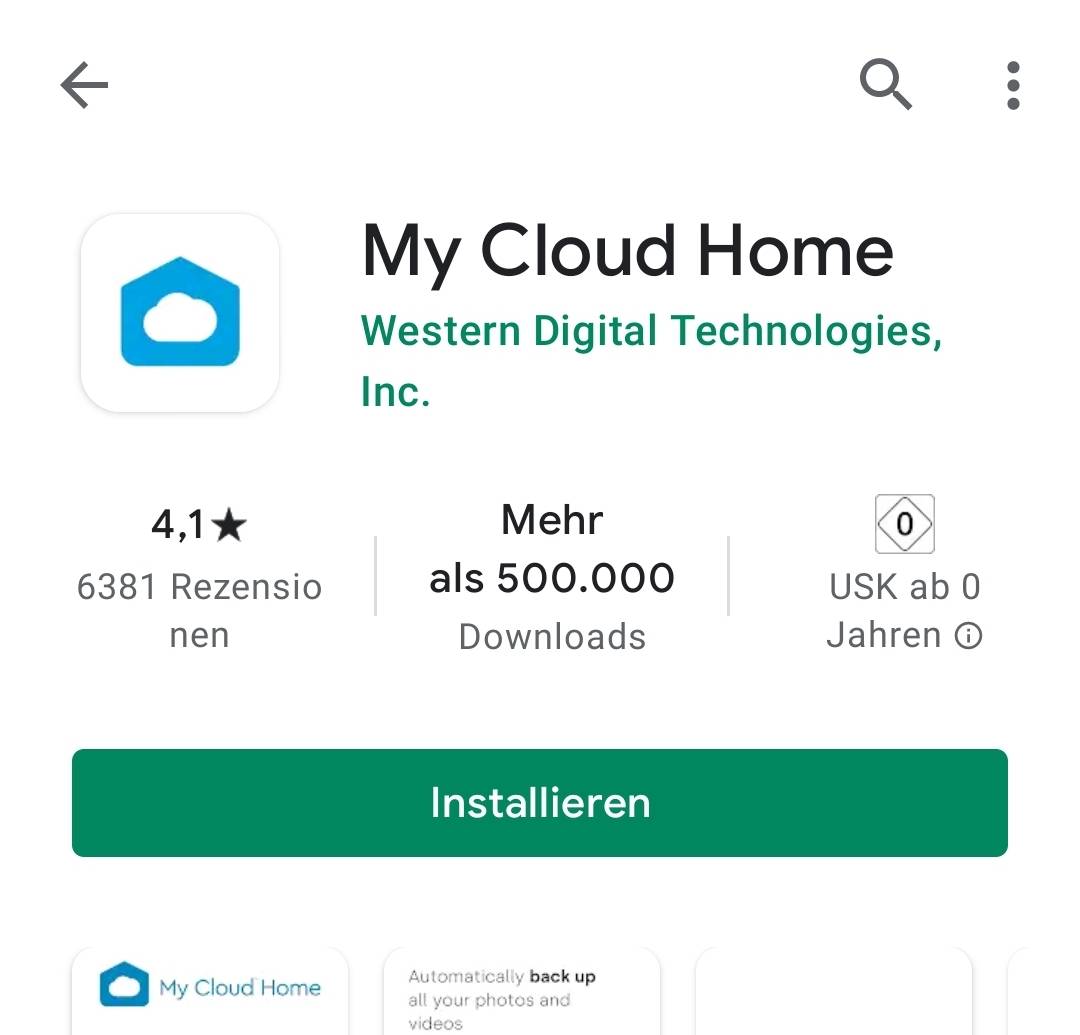Open the search magnifier
The height and width of the screenshot is (1035, 1080).
point(886,84)
